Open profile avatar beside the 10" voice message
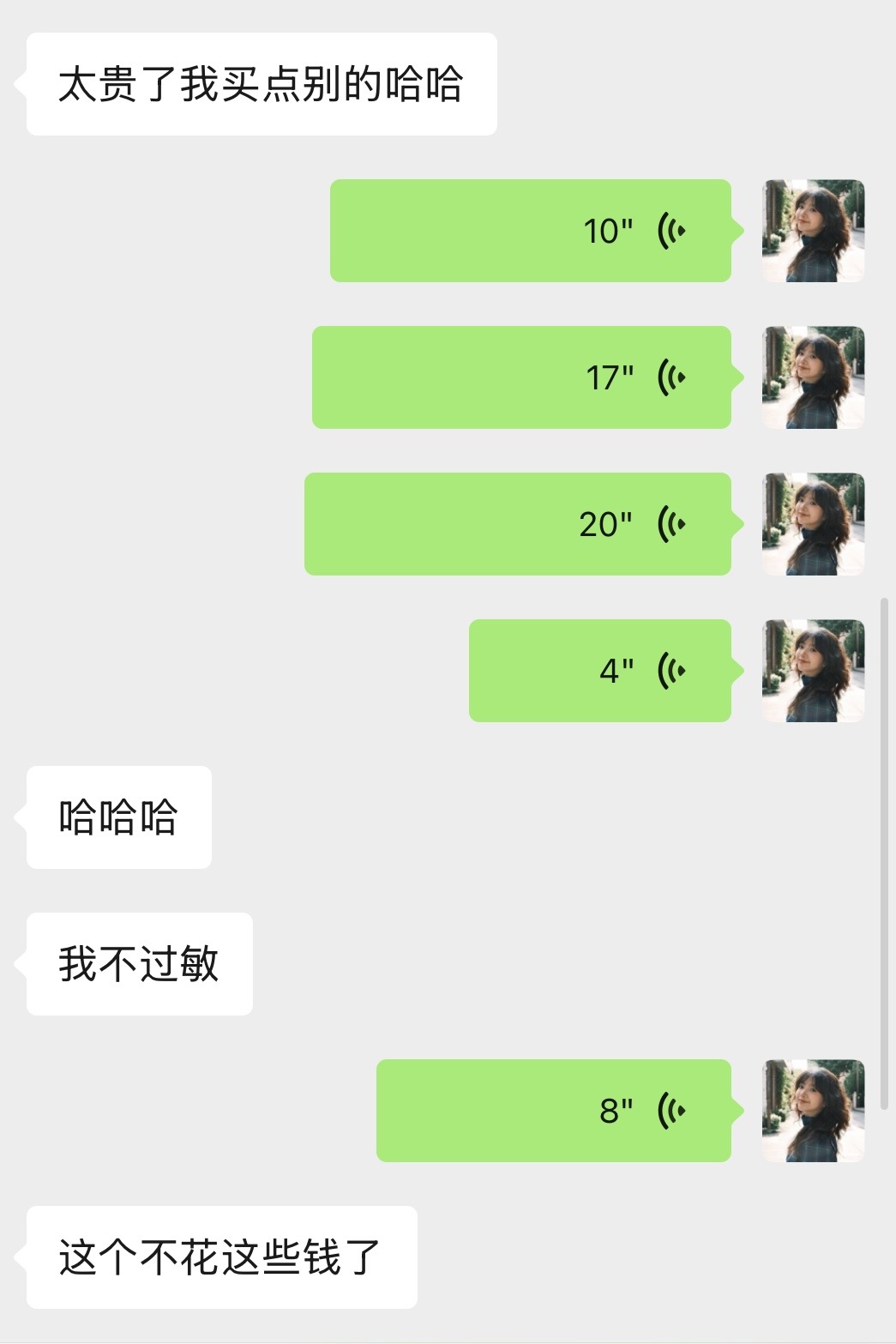Screen dimensions: 896x1344 point(813,231)
